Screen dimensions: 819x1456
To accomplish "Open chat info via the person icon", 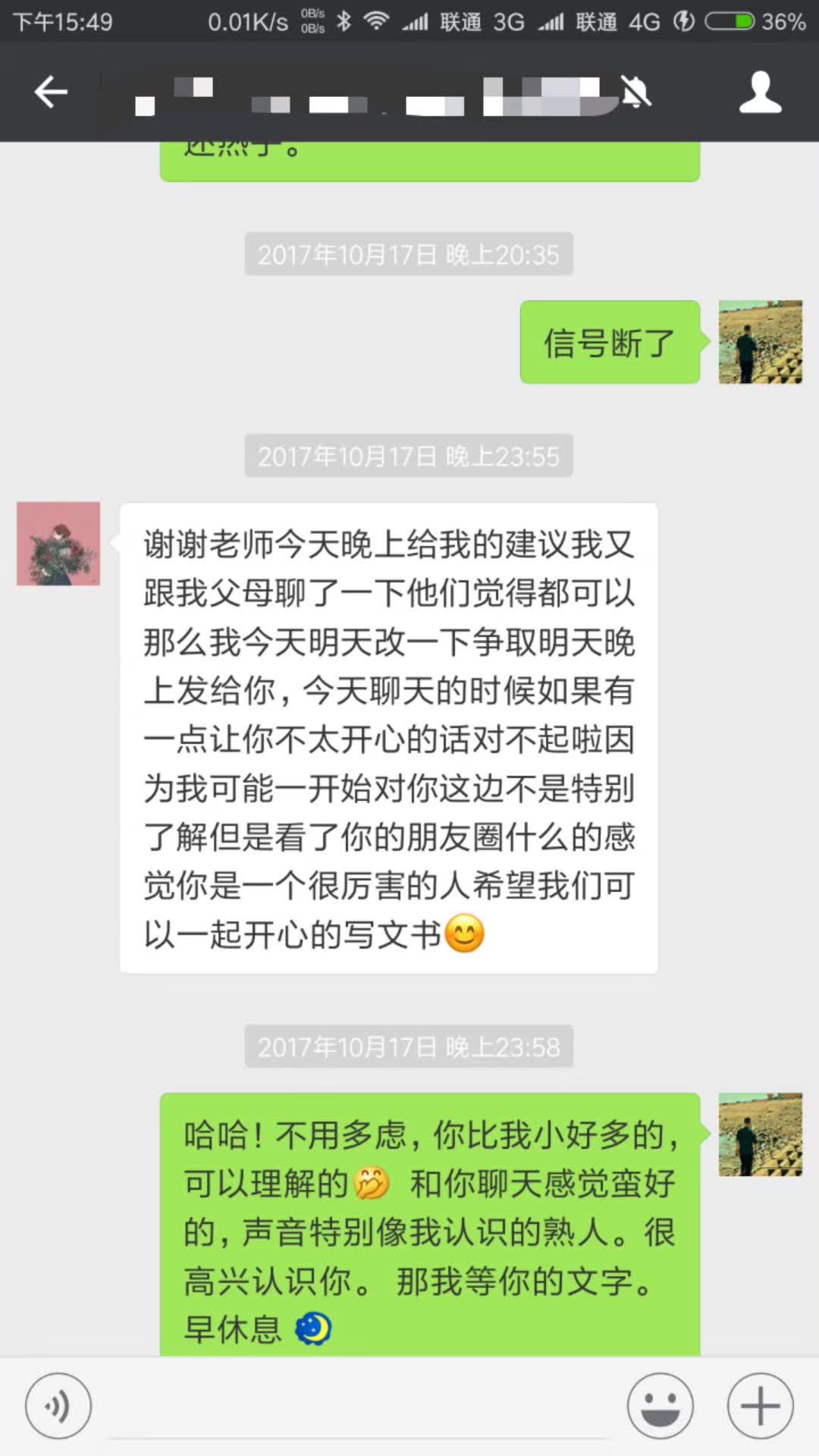I will coord(760,93).
